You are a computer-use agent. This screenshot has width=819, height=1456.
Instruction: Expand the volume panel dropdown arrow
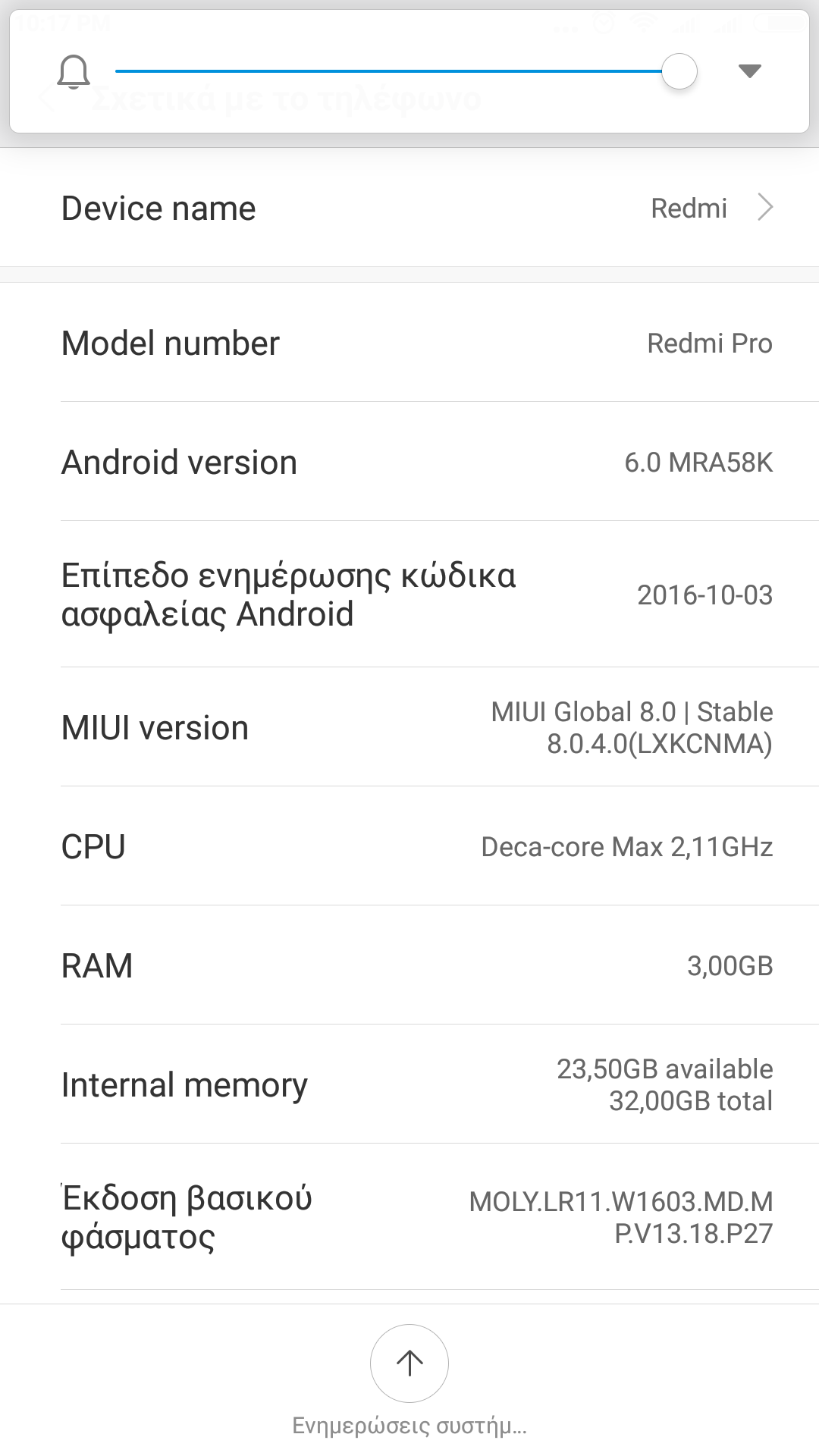749,71
